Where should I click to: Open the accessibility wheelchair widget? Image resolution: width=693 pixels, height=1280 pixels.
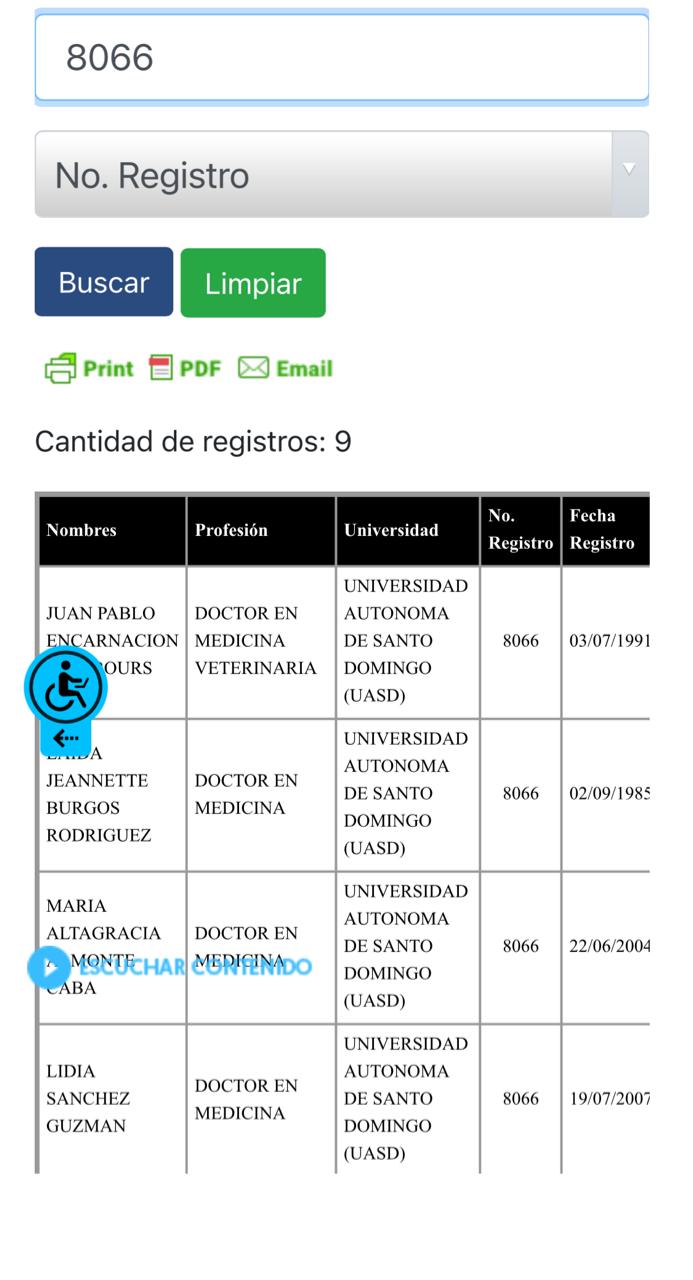(66, 687)
